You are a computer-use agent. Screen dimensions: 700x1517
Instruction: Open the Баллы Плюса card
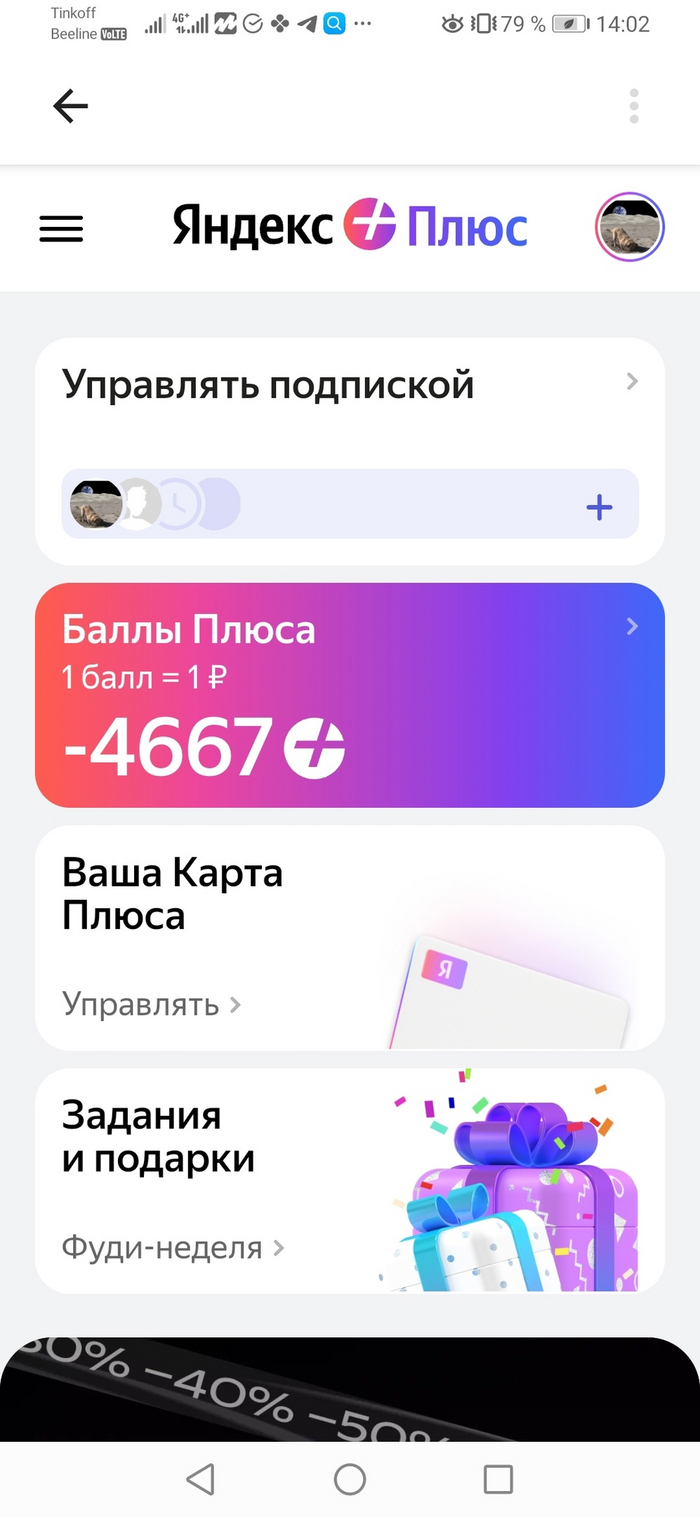(350, 694)
